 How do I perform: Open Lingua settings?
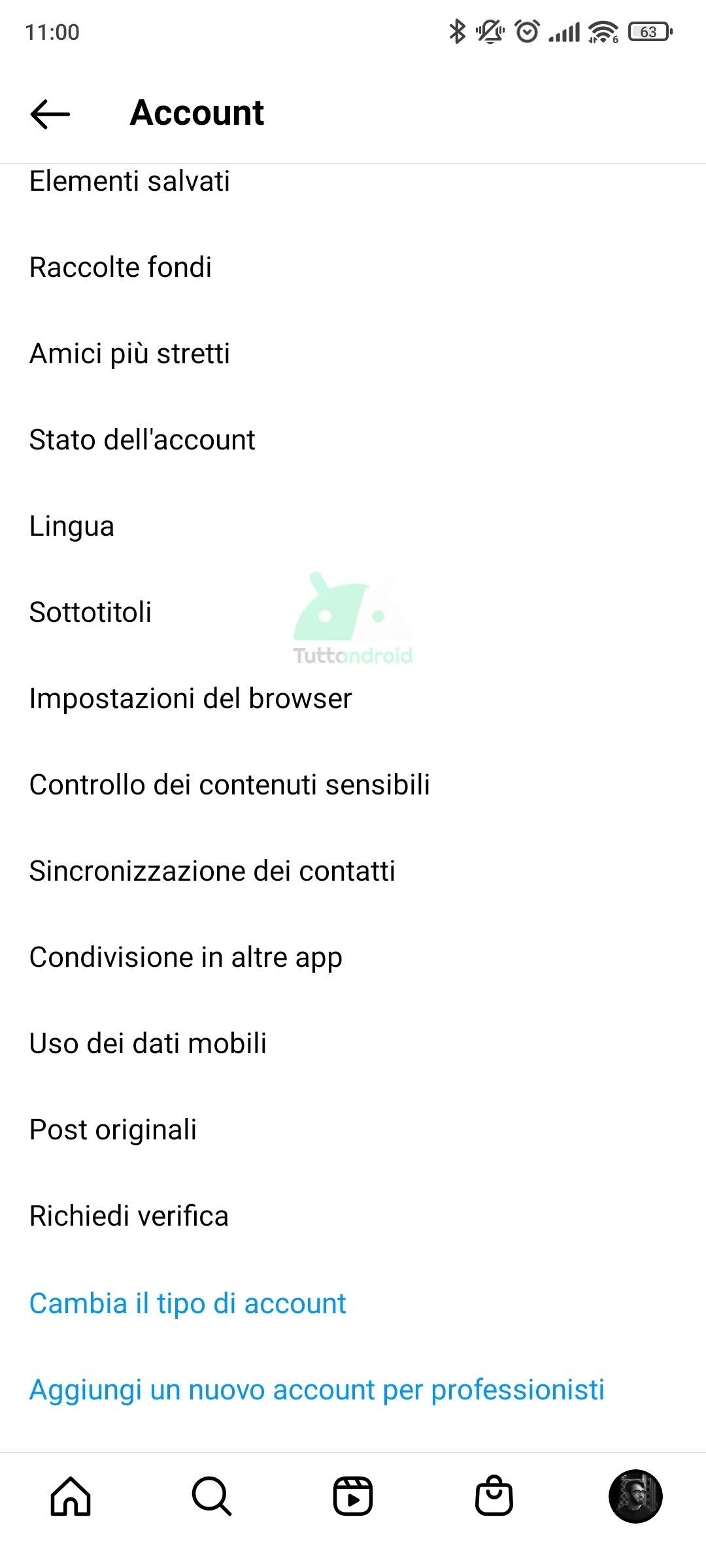[353, 526]
